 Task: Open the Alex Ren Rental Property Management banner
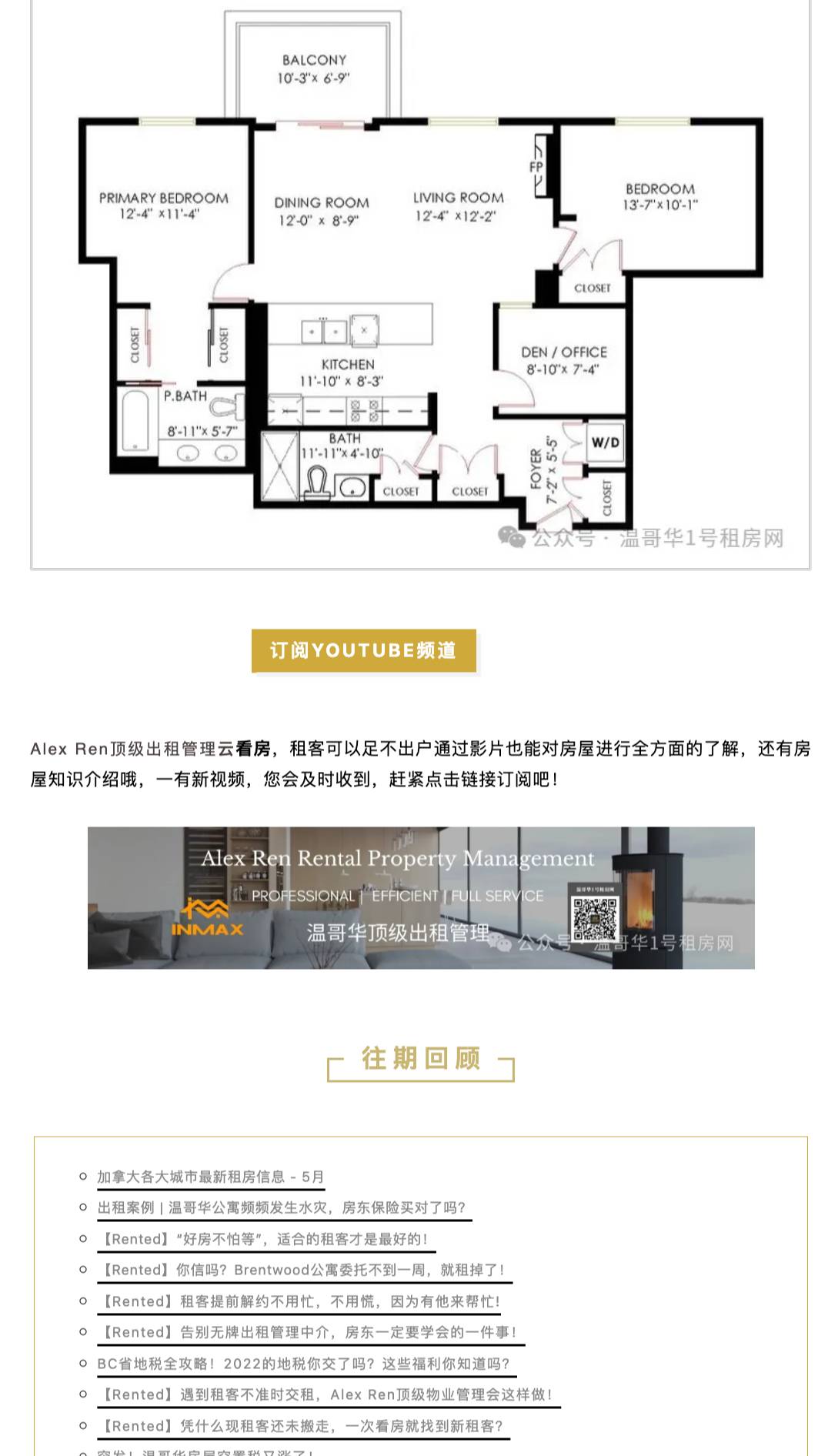coord(420,897)
